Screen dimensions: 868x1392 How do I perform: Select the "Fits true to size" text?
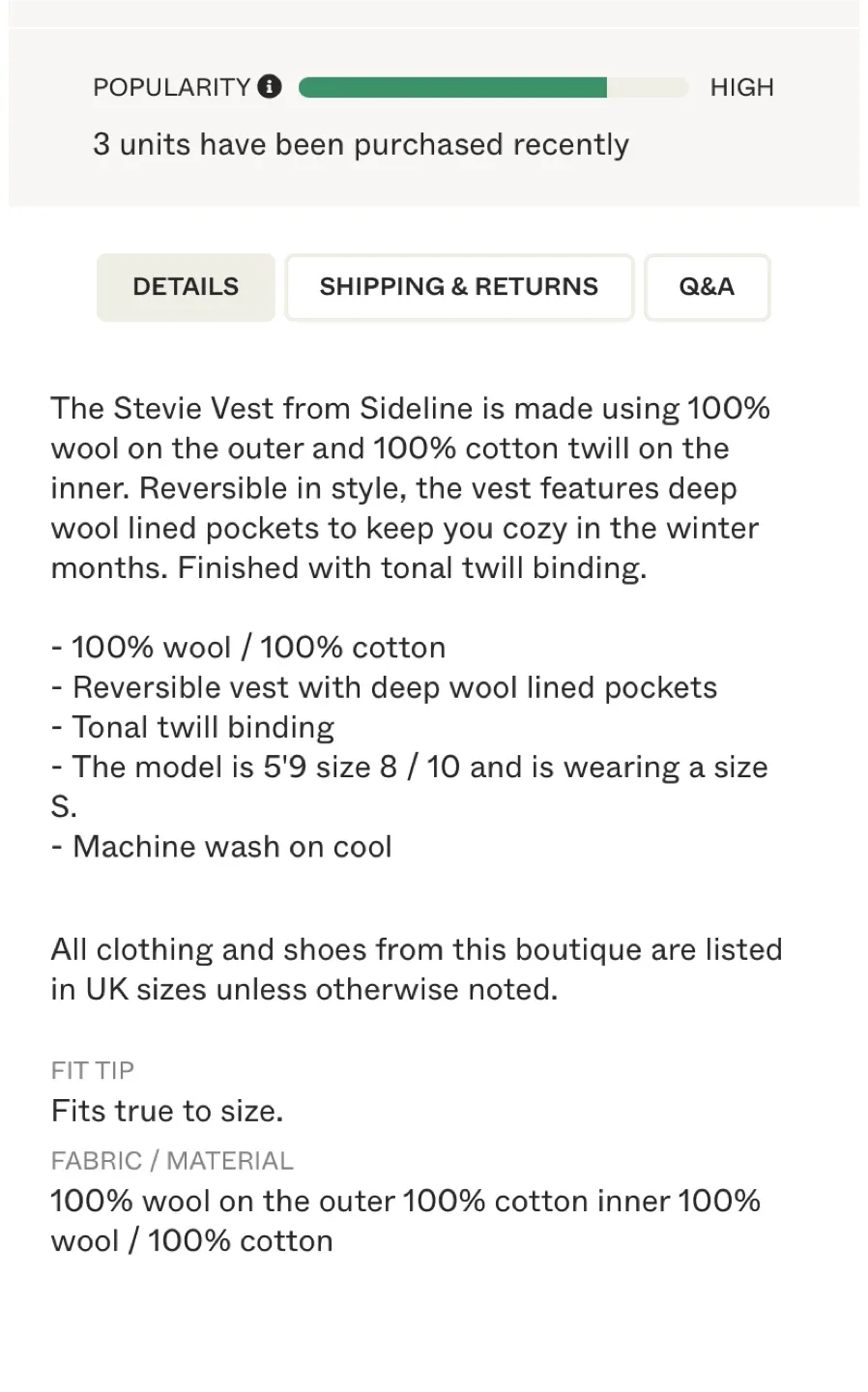point(166,1110)
